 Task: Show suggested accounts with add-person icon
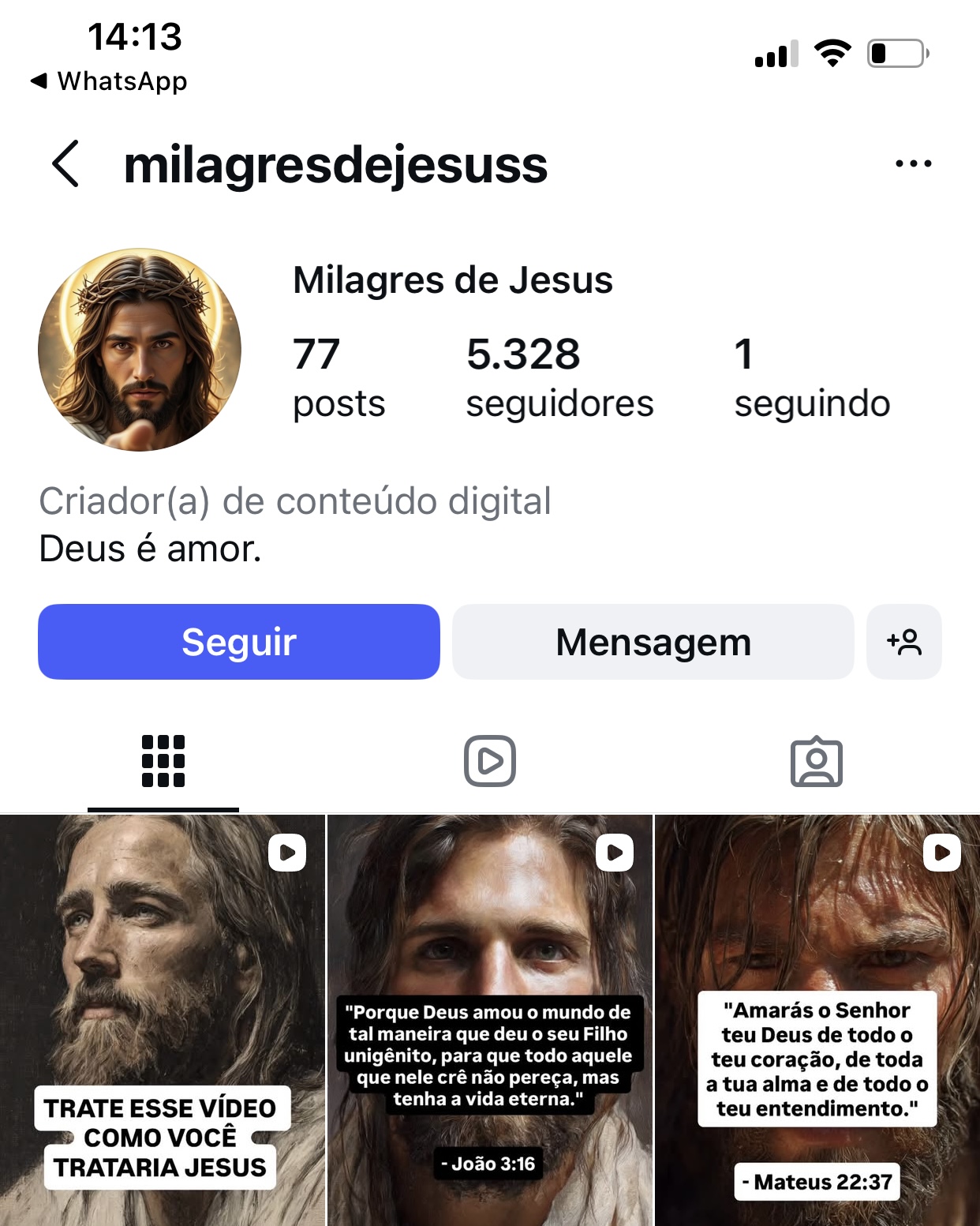[x=903, y=642]
